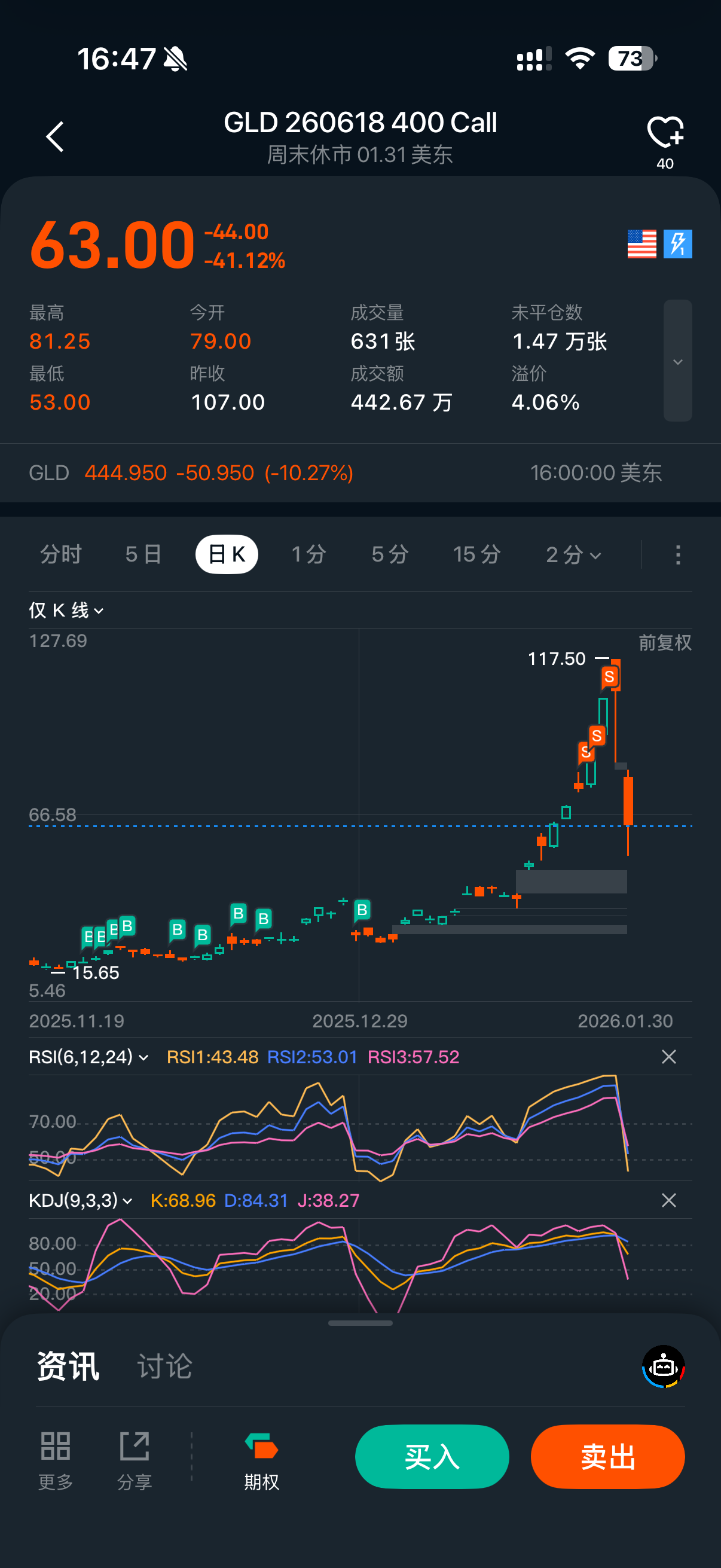Image resolution: width=721 pixels, height=1568 pixels.
Task: Change the 前复权 adjustment setting
Action: [x=664, y=643]
